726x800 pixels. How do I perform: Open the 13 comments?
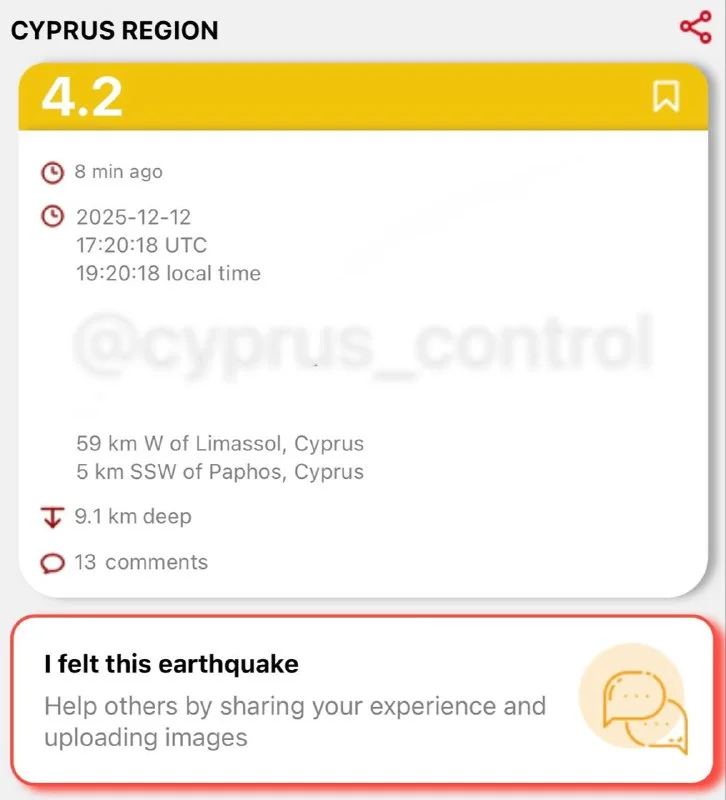[140, 562]
